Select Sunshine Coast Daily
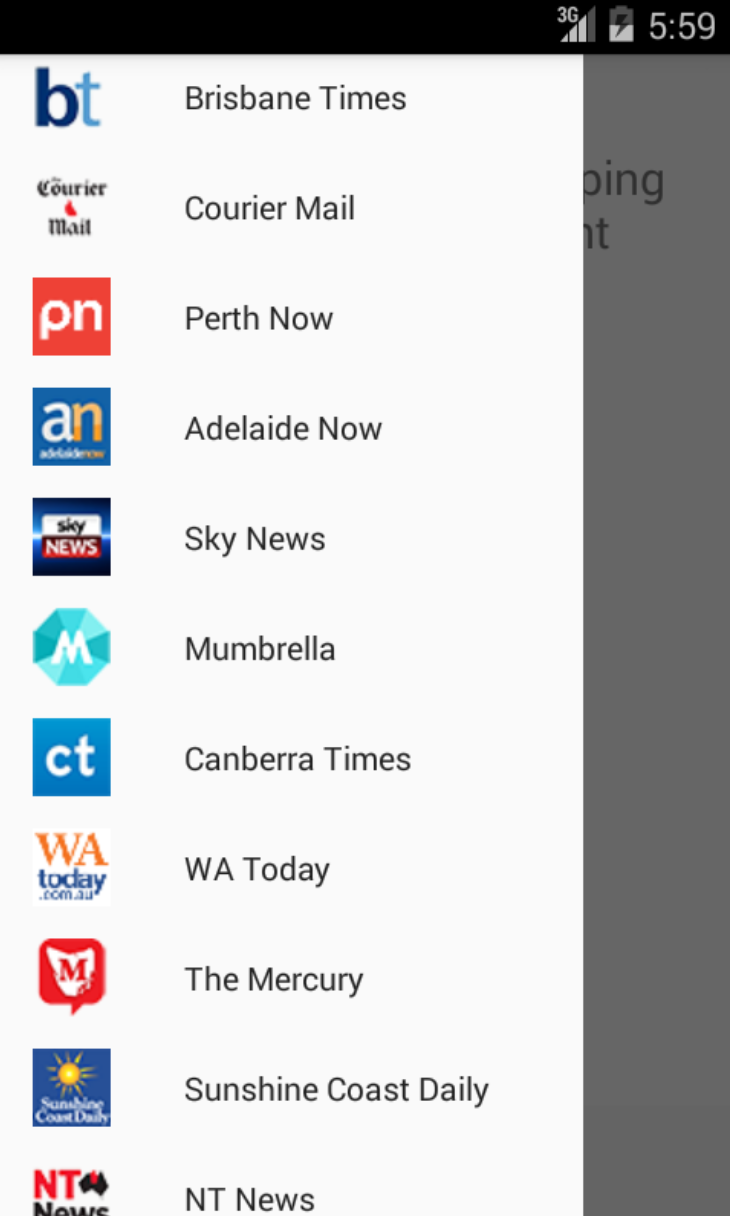Image resolution: width=730 pixels, height=1216 pixels. point(336,1089)
